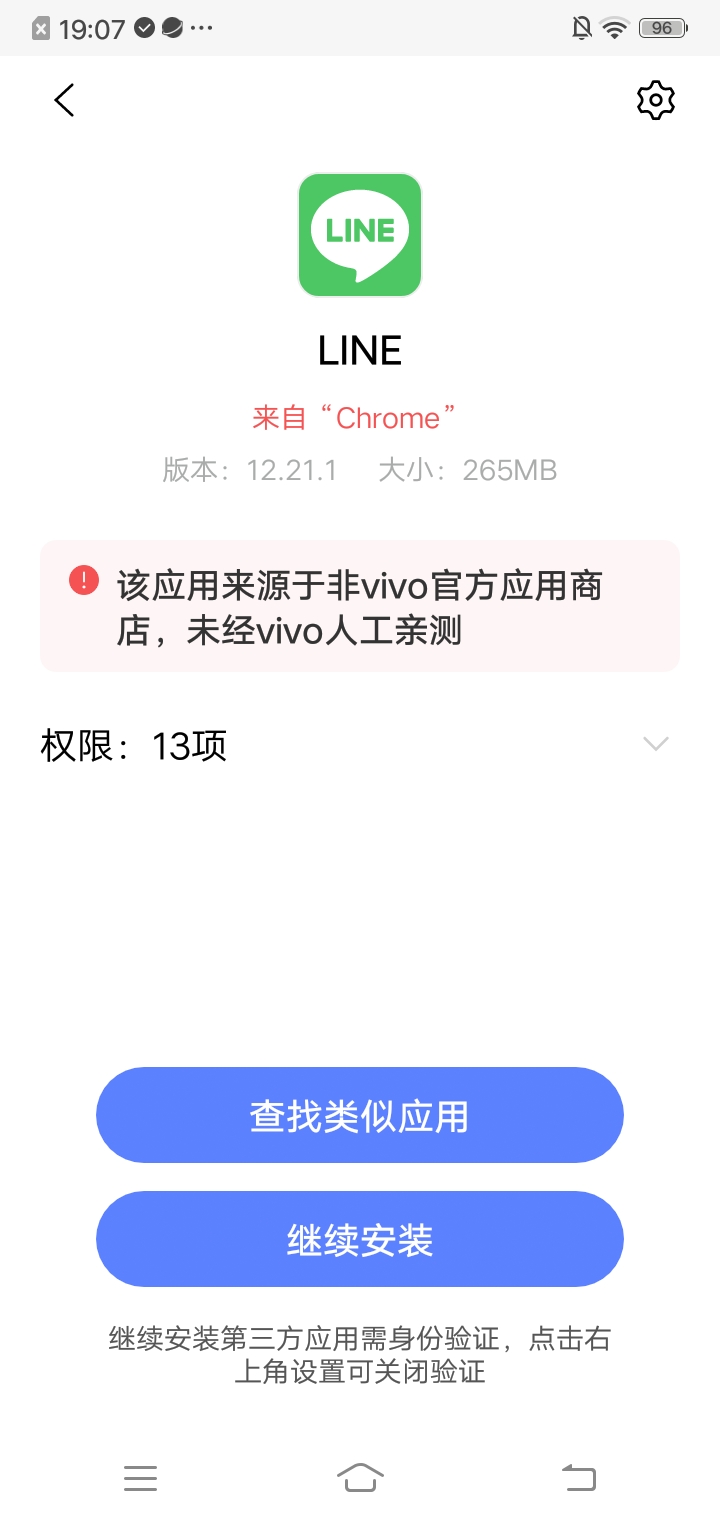Tap the back arrow at top left
The width and height of the screenshot is (720, 1520).
63,100
